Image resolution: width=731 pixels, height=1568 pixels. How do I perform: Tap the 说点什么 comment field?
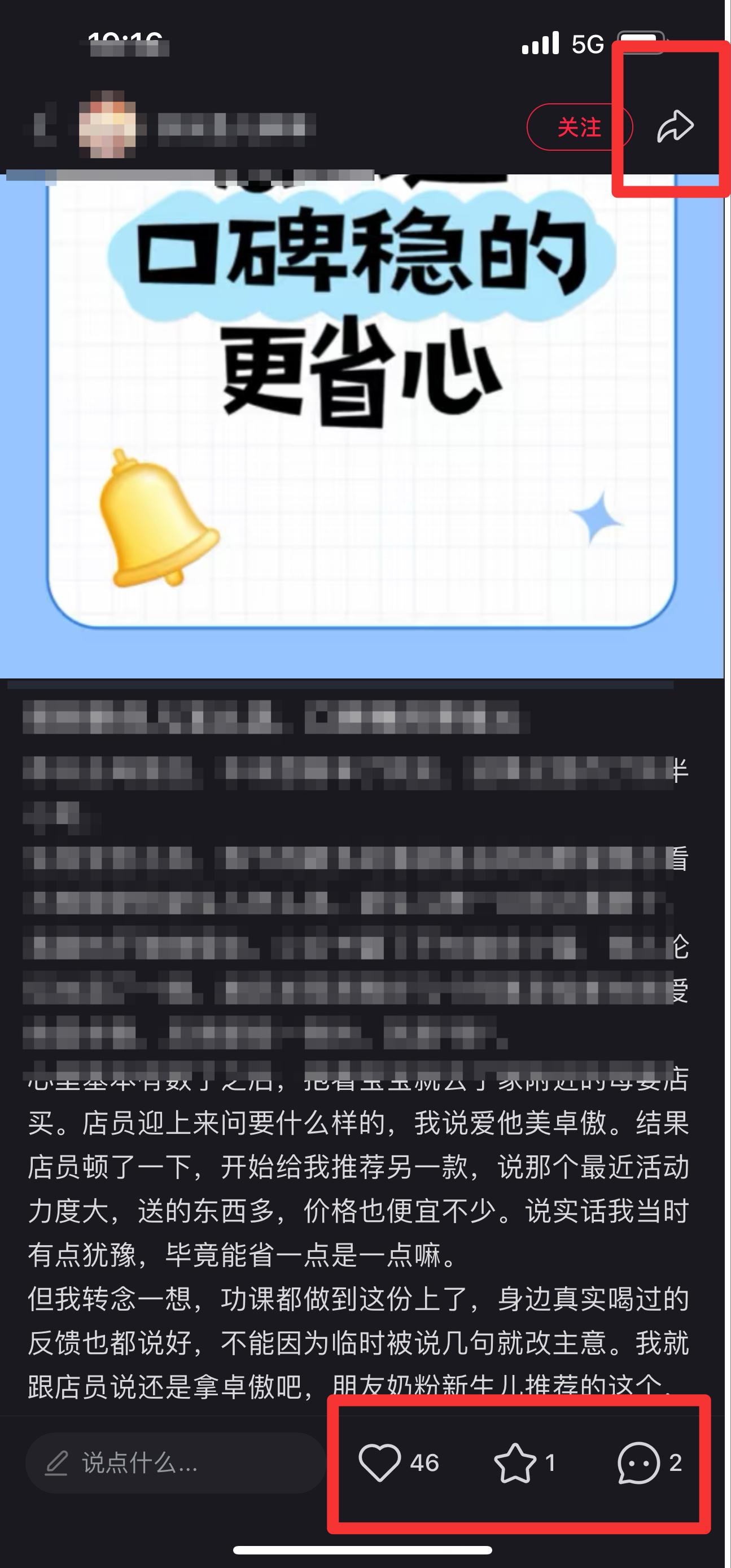pos(176,1462)
